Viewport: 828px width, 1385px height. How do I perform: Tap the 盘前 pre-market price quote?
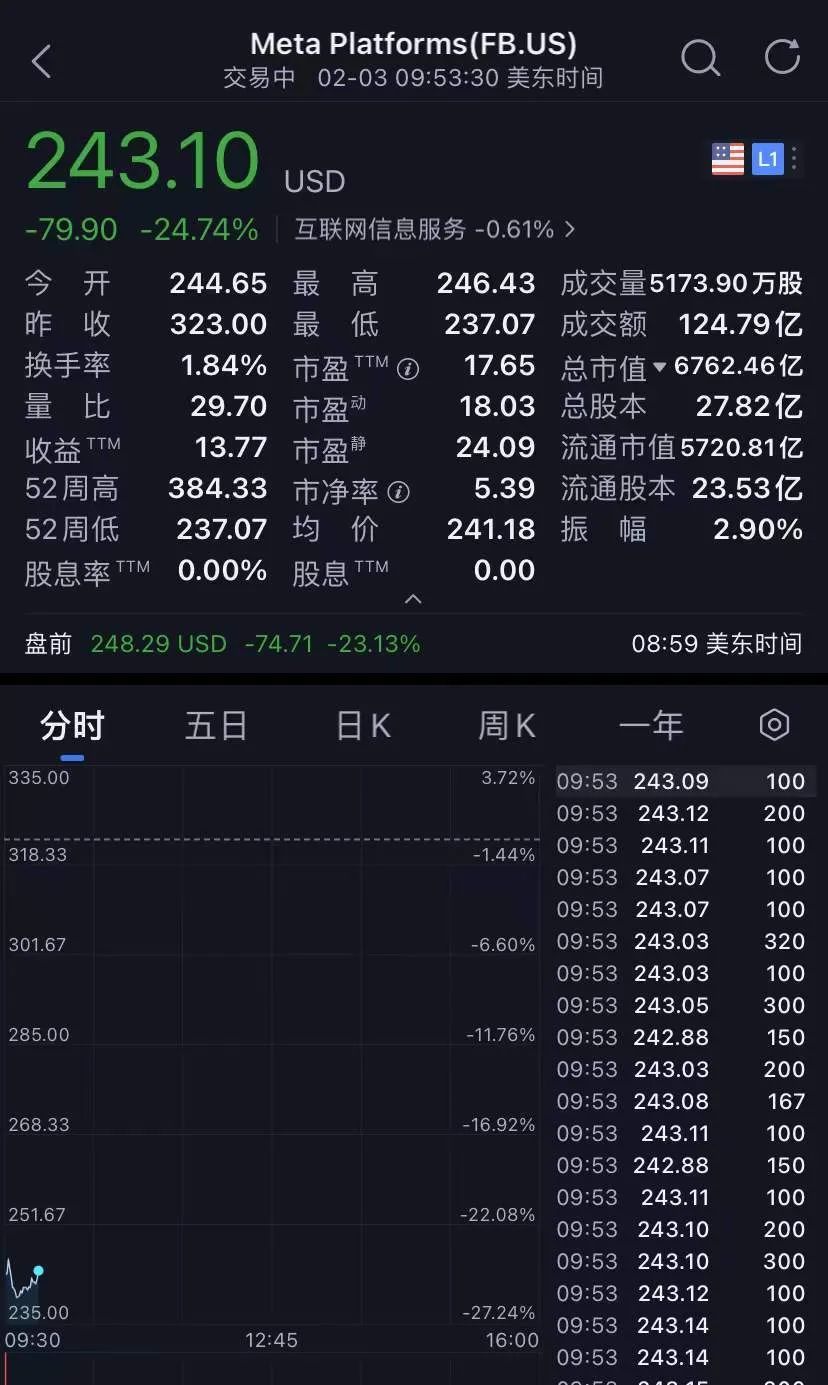(158, 644)
